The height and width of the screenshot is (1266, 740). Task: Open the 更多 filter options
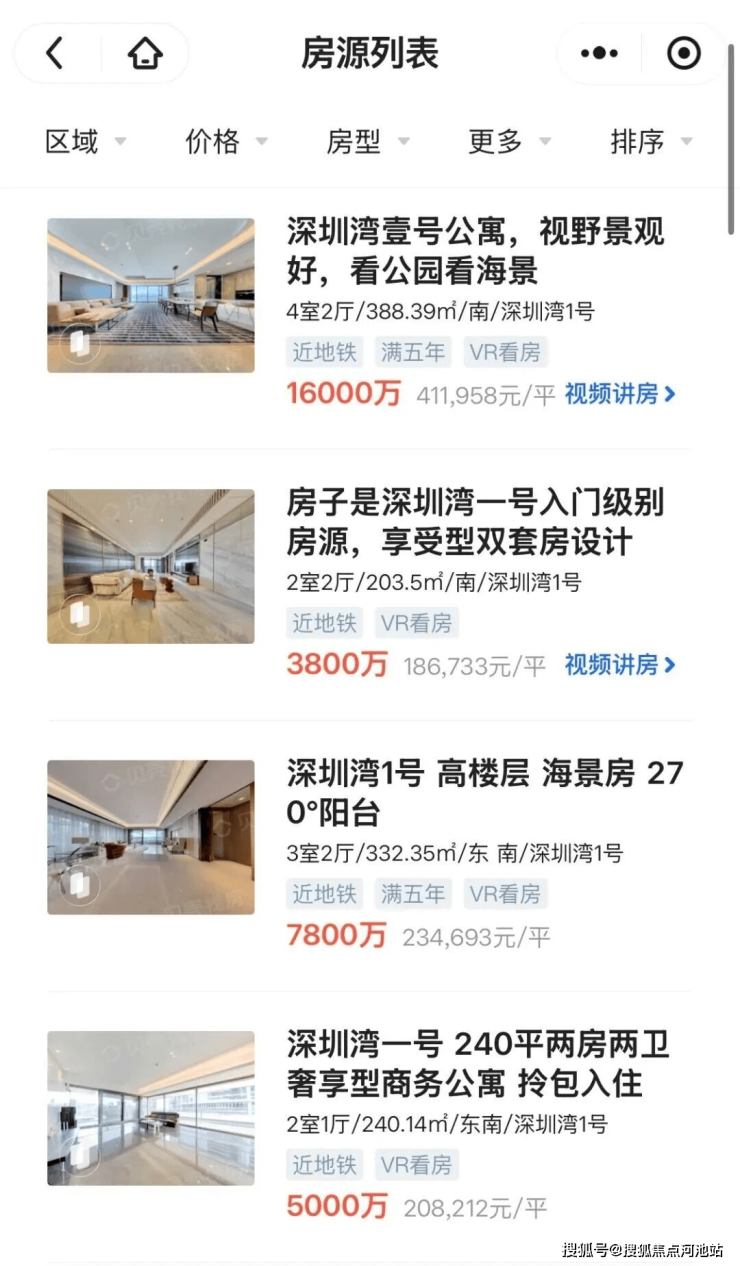coord(509,142)
